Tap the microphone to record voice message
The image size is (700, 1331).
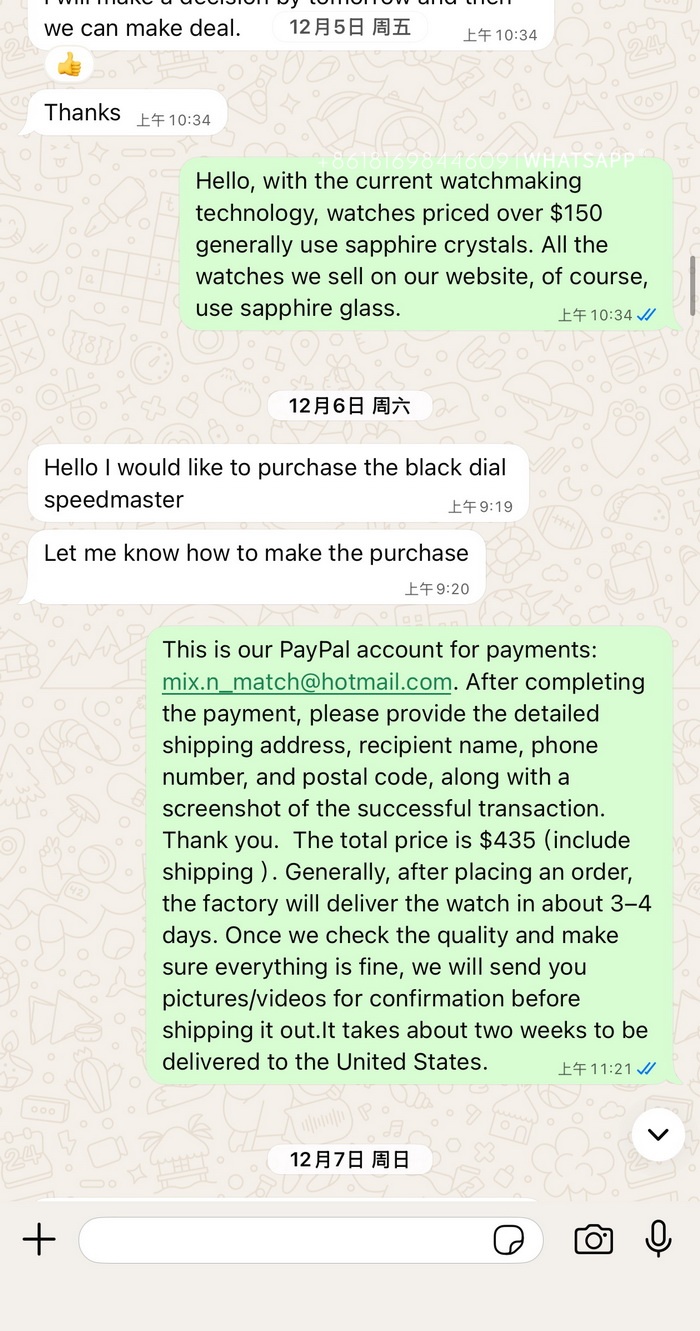(x=658, y=1239)
